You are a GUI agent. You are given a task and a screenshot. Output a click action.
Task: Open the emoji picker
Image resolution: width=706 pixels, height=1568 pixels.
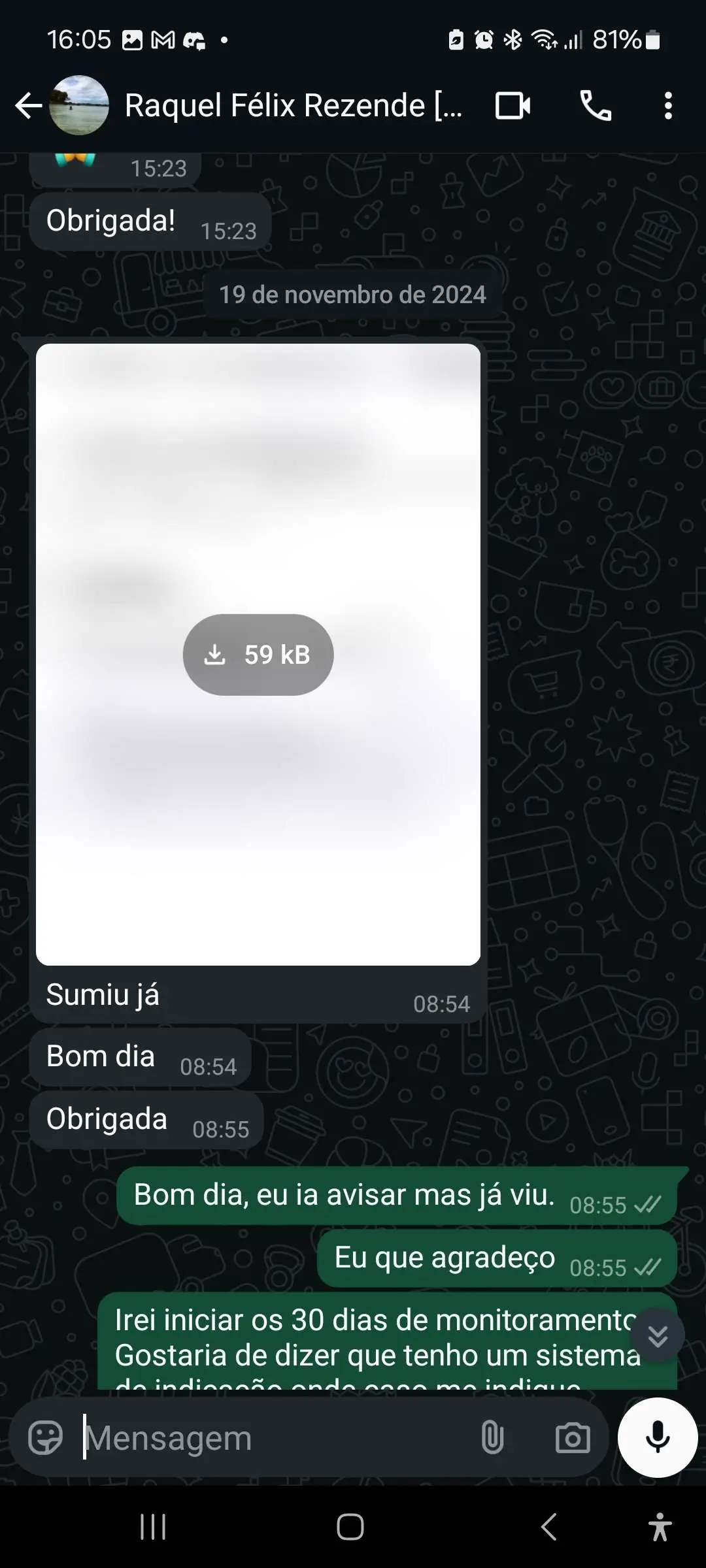click(x=45, y=1437)
